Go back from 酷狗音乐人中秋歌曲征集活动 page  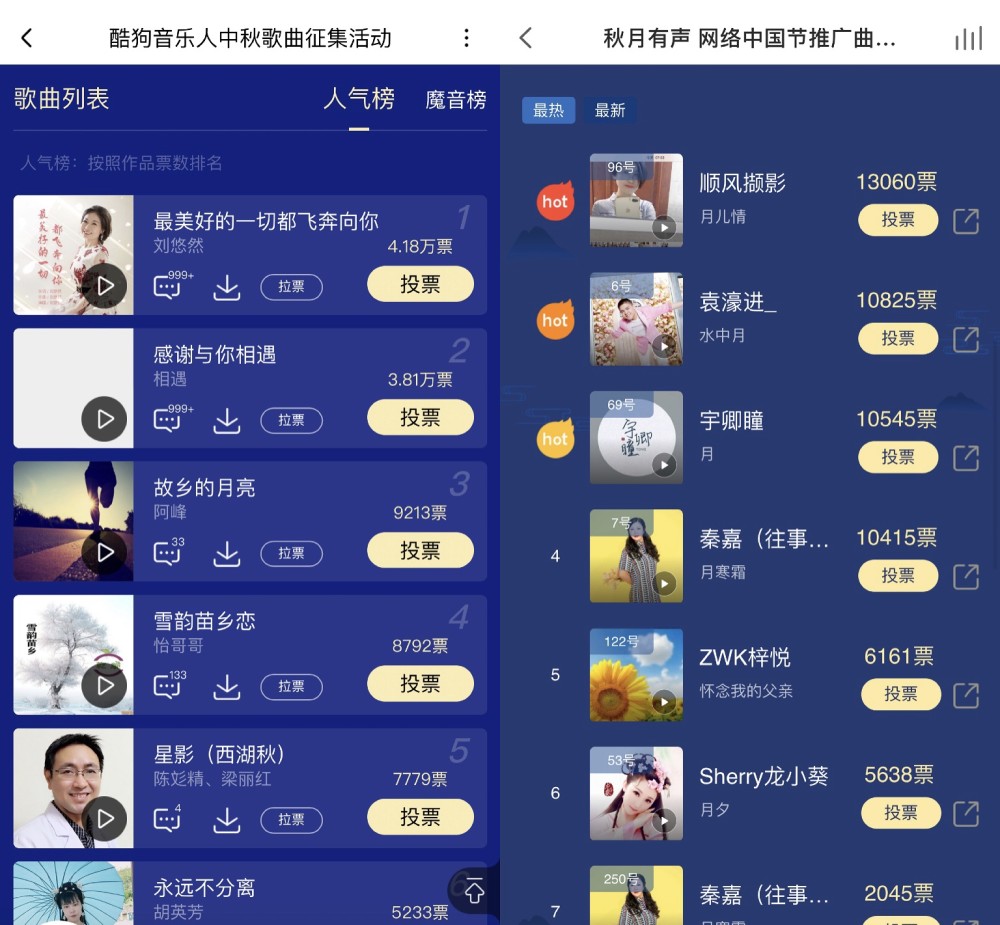point(27,38)
